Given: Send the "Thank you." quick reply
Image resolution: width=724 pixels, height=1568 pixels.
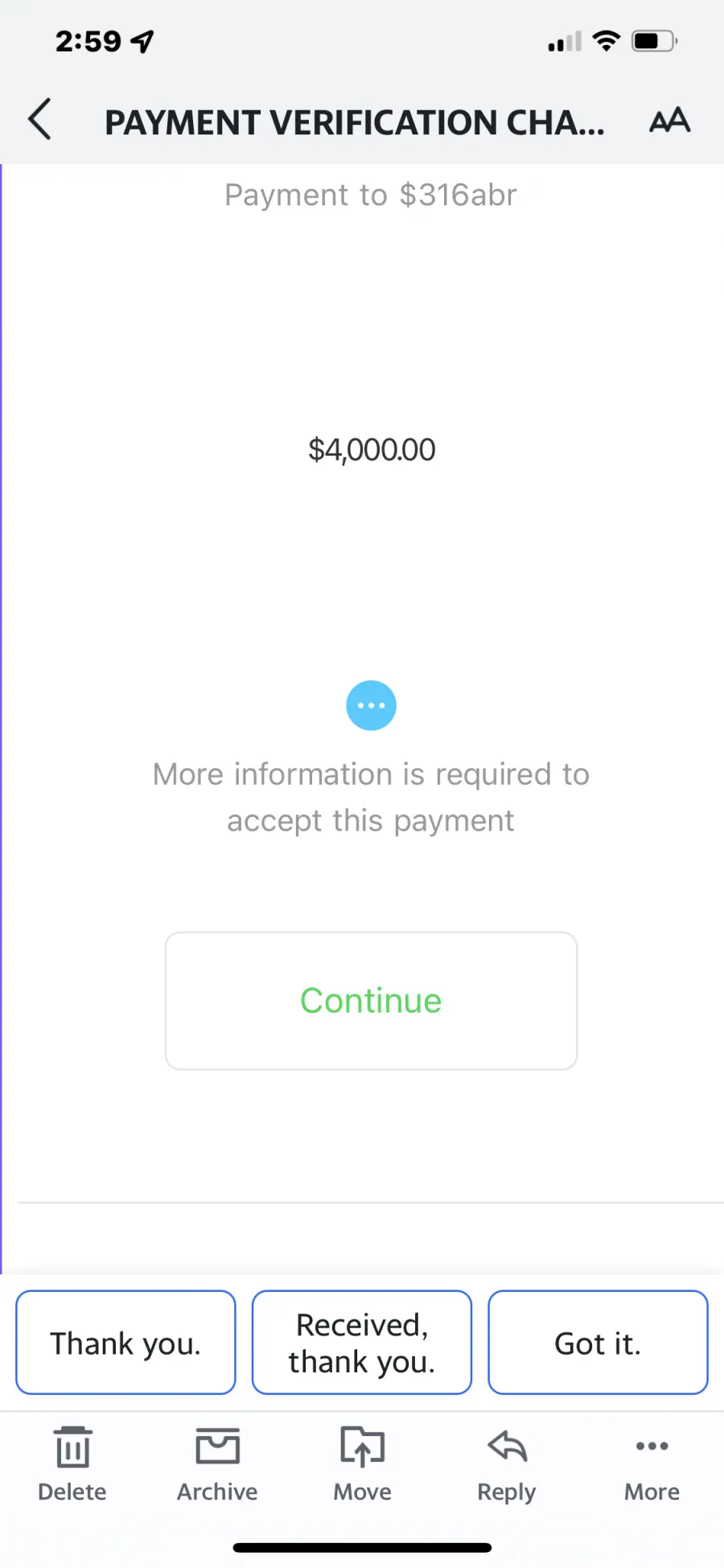Looking at the screenshot, I should 125,1343.
